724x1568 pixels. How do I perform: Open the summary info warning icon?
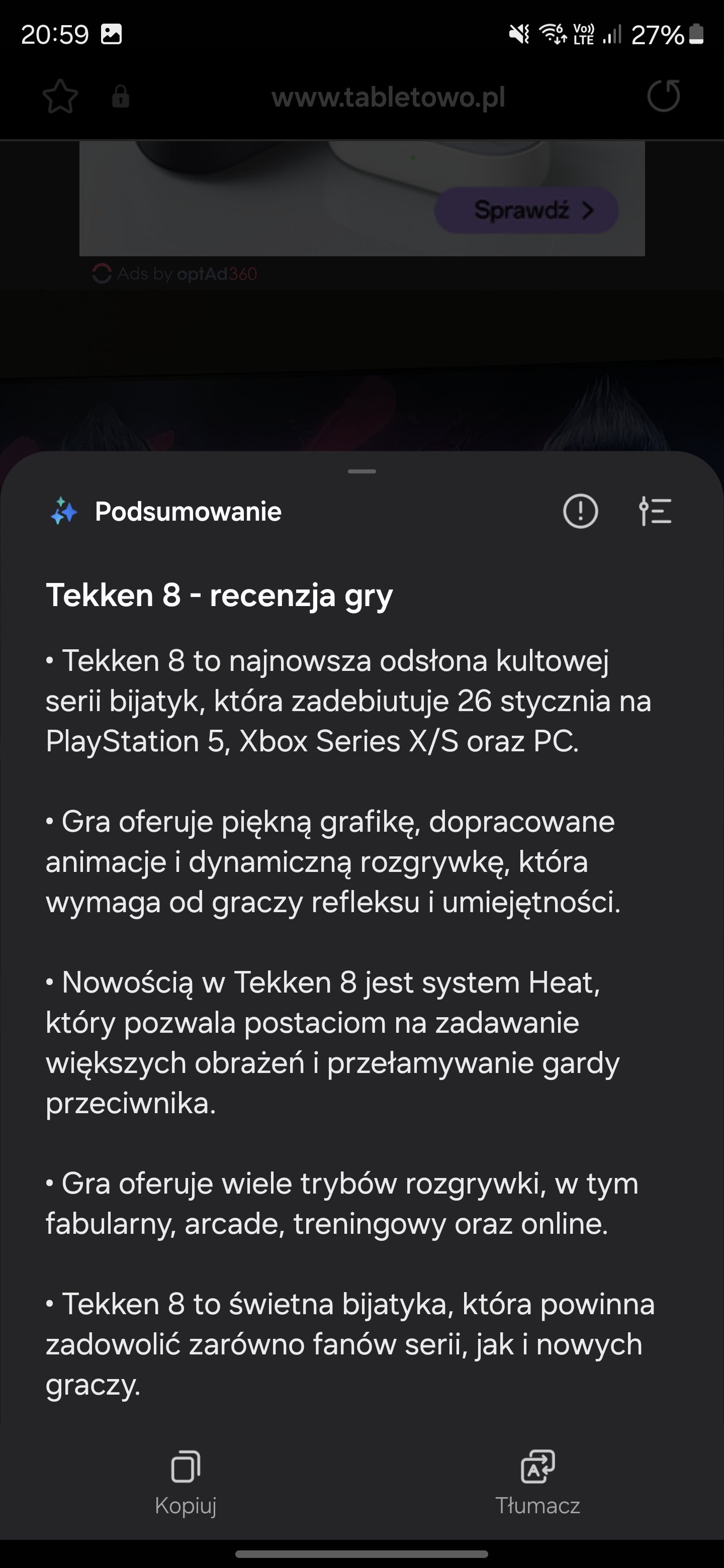[x=580, y=511]
